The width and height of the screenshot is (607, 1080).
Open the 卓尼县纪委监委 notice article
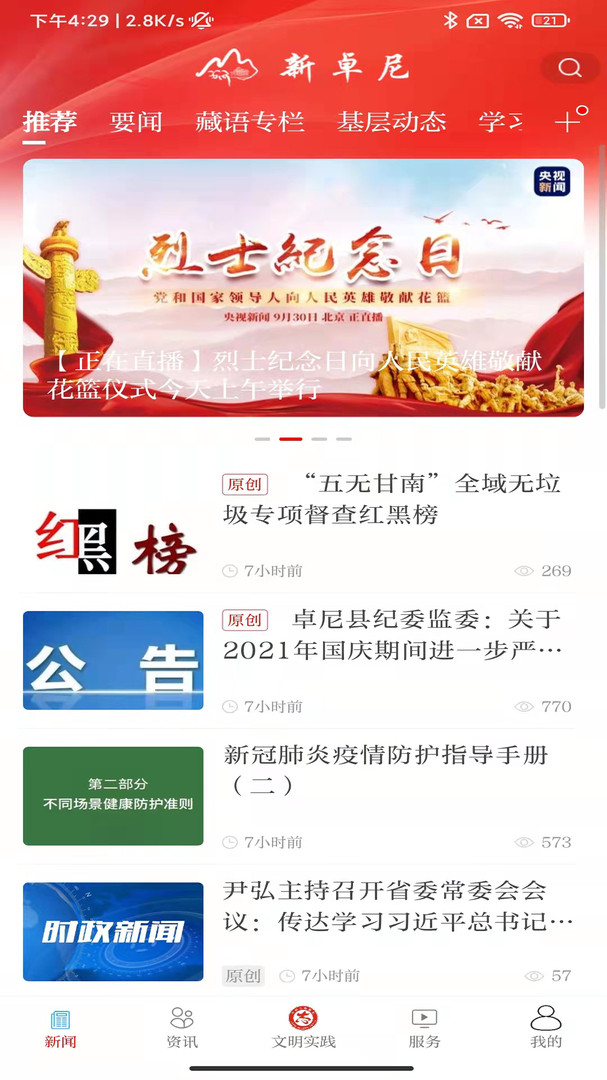tap(391, 635)
